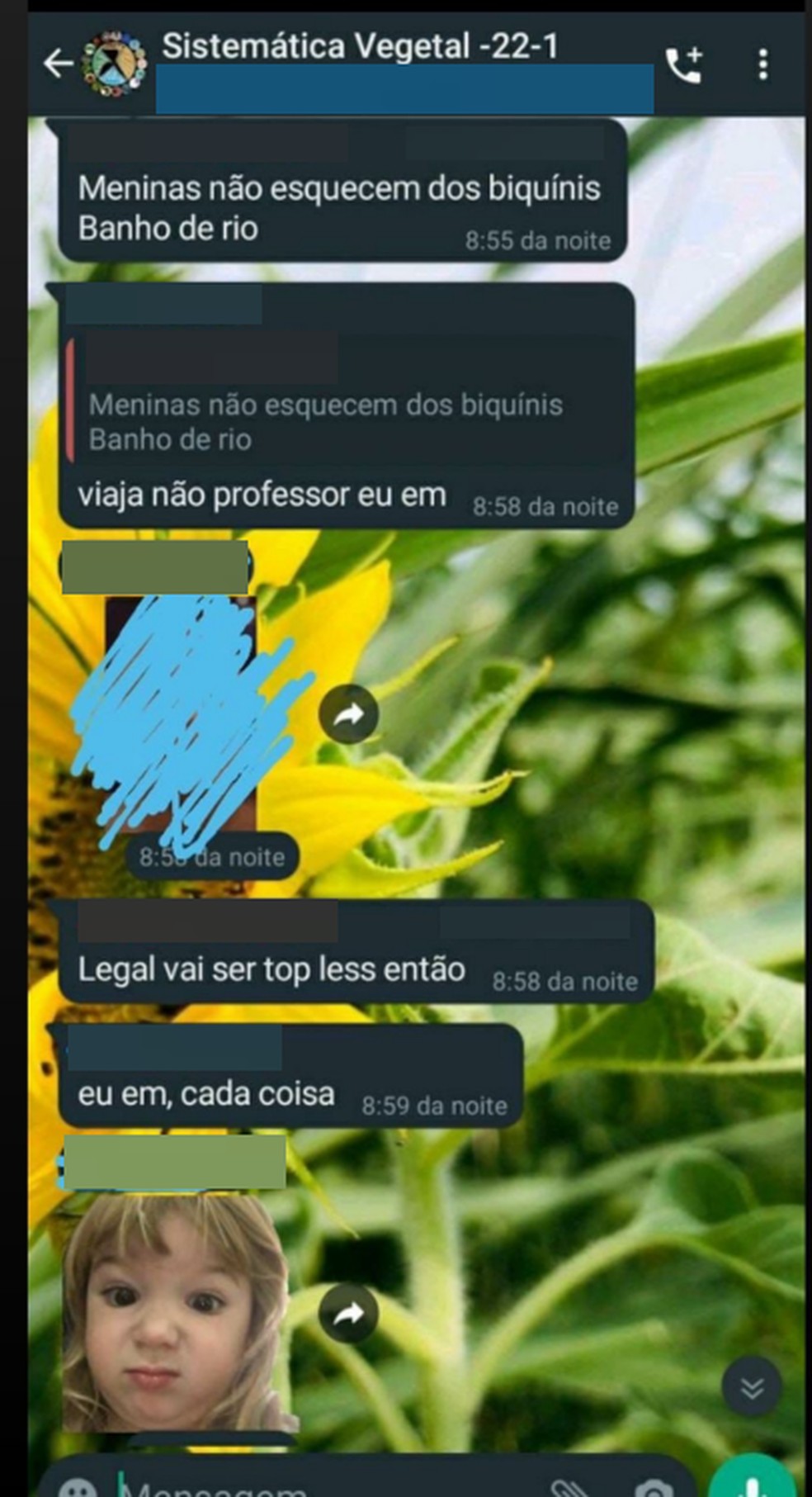Open the overflow menu
This screenshot has width=812, height=1497.
(763, 64)
